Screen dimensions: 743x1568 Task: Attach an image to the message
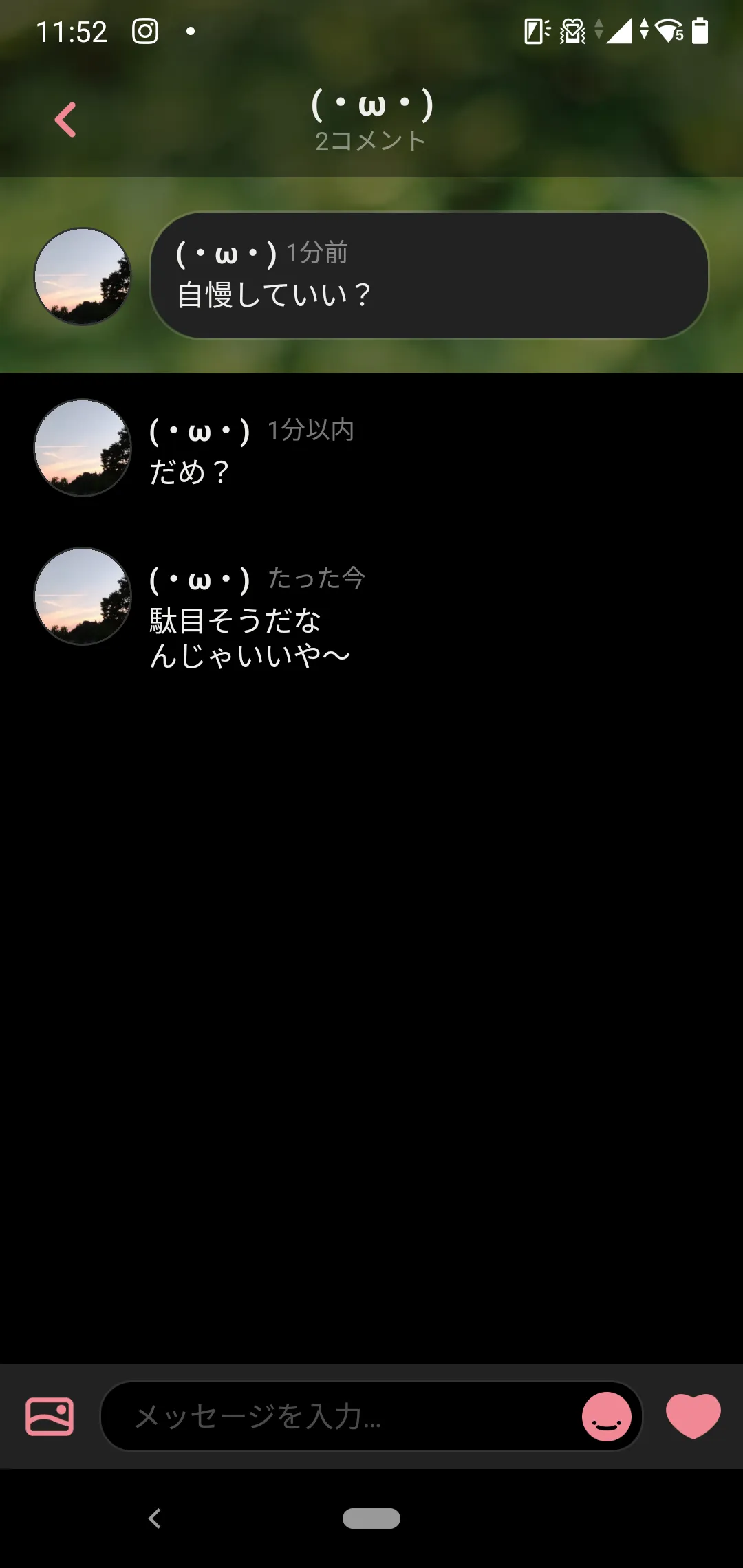click(x=50, y=1416)
